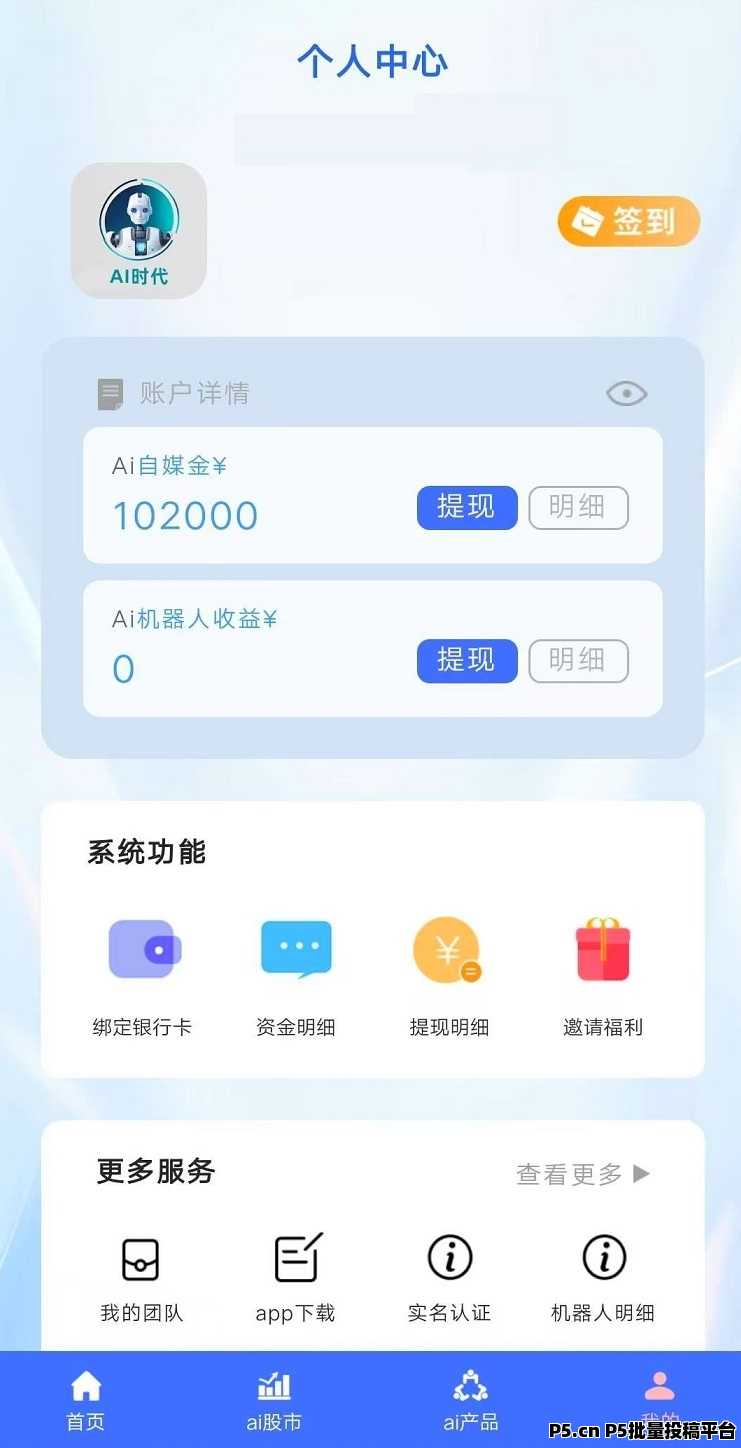Switch to the ai股市 tab
This screenshot has width=741, height=1448.
click(274, 1400)
